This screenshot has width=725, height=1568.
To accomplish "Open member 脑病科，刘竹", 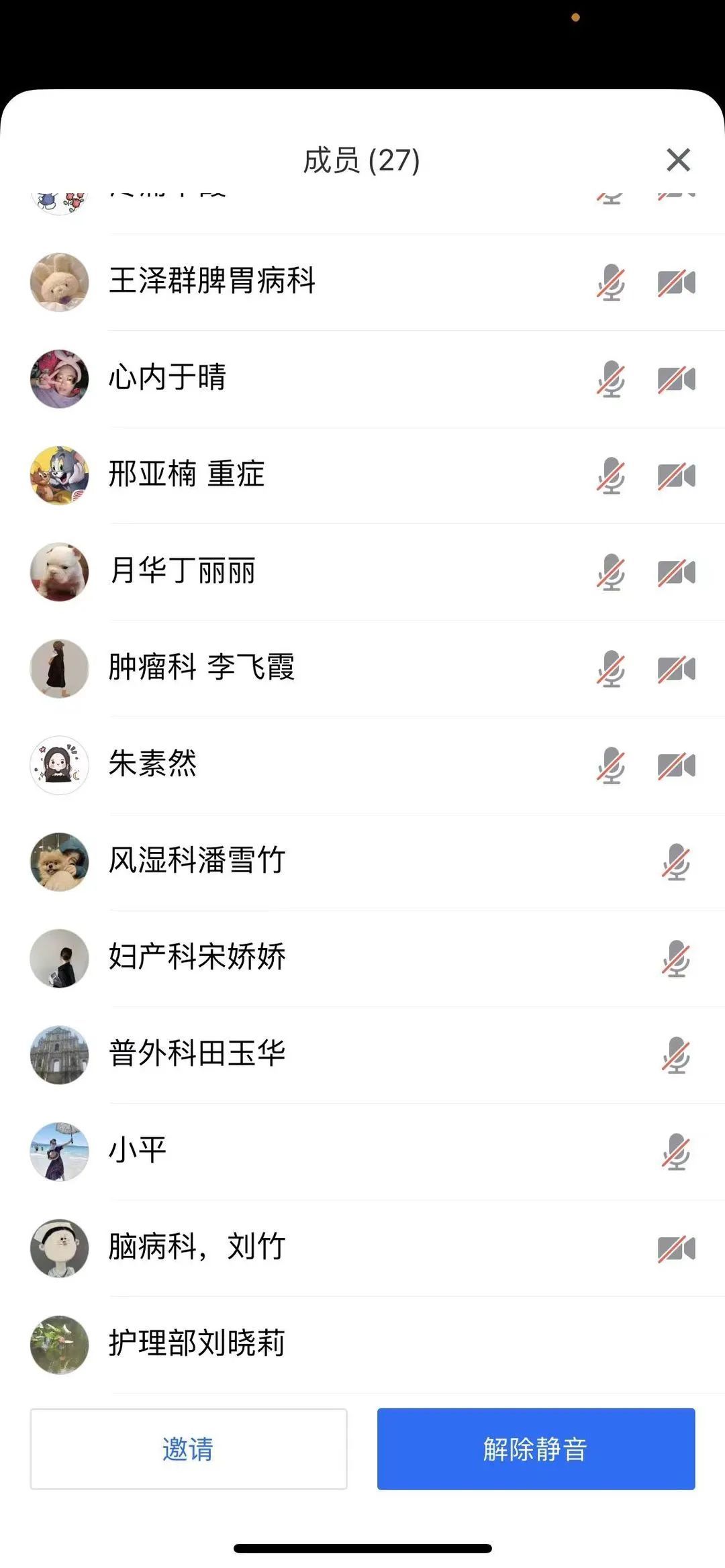I will pyautogui.click(x=197, y=1247).
